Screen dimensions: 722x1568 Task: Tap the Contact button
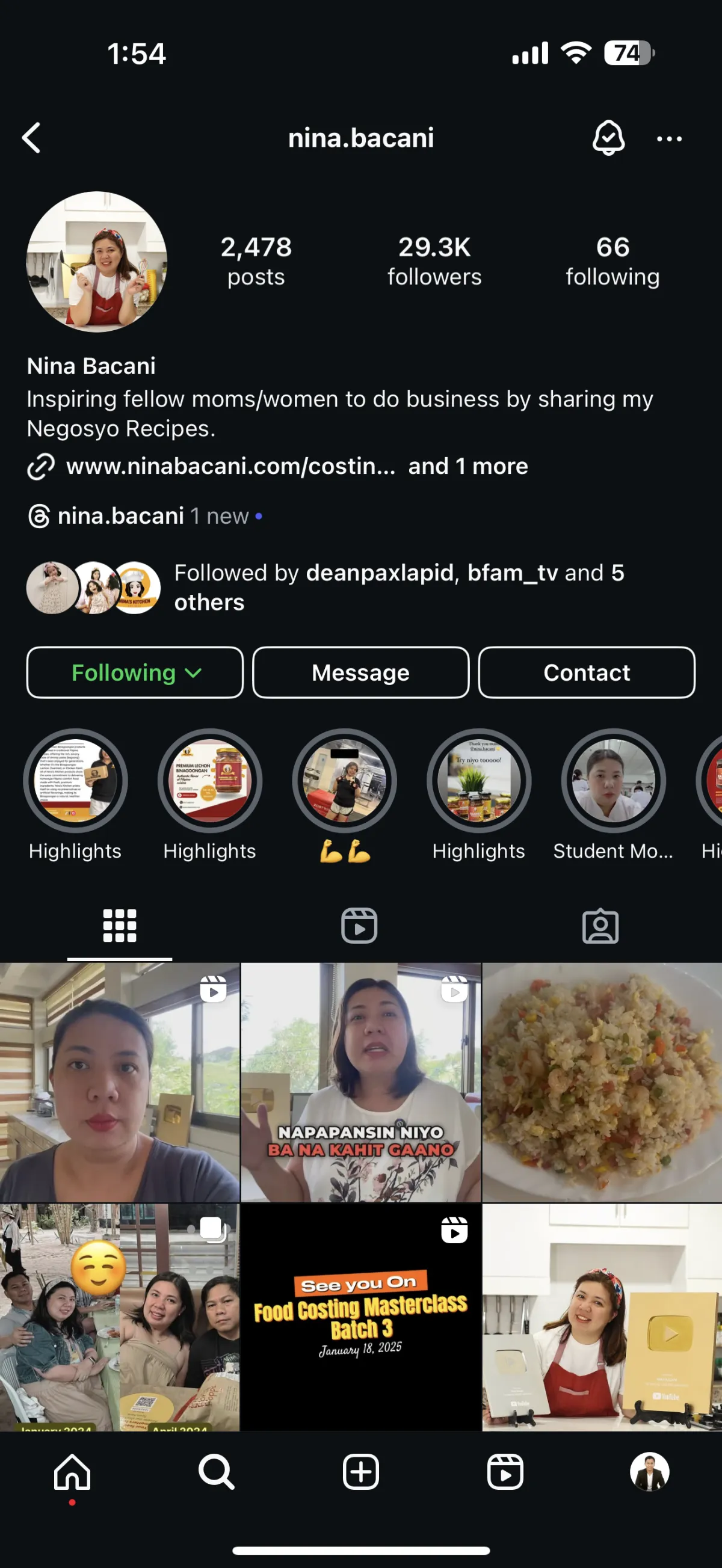point(586,672)
